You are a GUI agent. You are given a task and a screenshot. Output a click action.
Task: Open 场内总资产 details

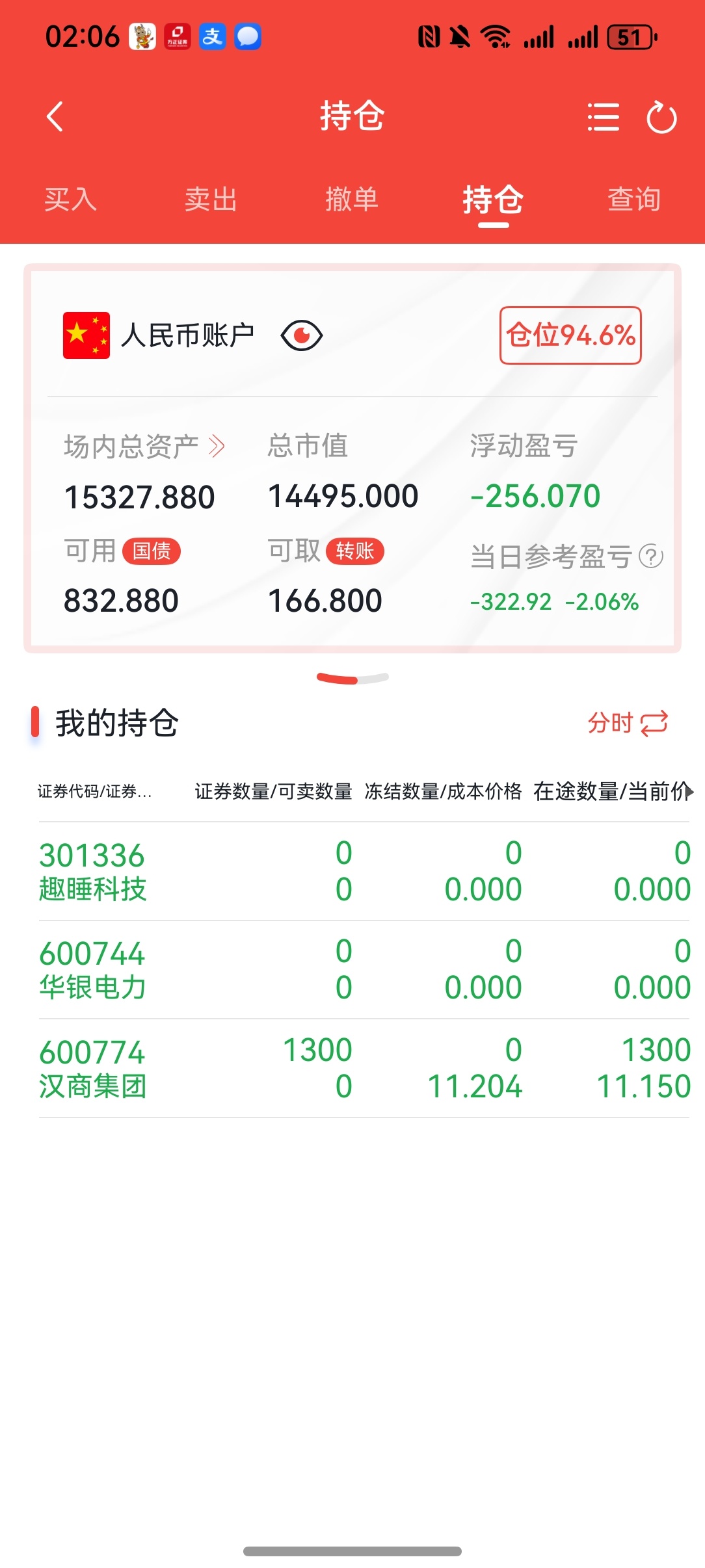coord(144,447)
